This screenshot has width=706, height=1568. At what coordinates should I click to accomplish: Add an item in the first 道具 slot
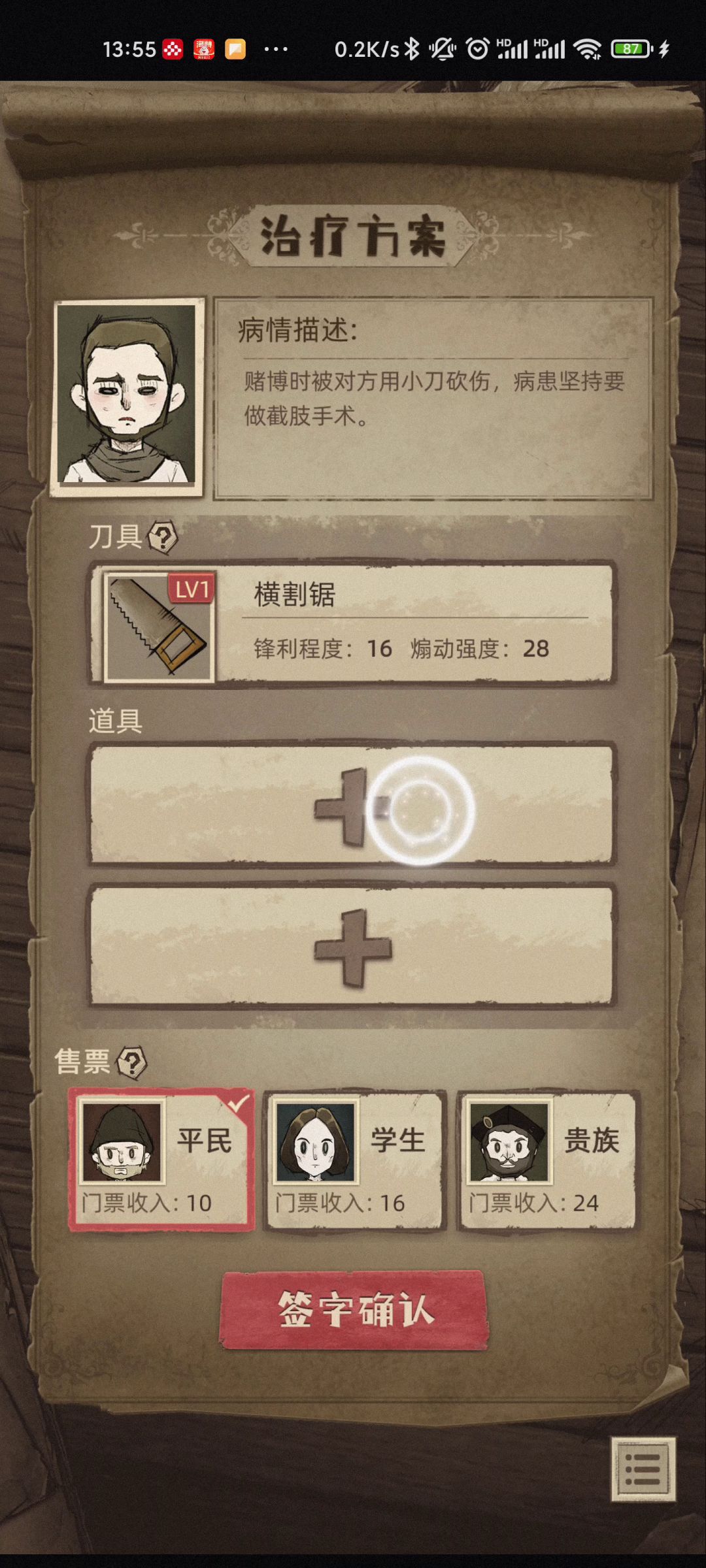352,806
